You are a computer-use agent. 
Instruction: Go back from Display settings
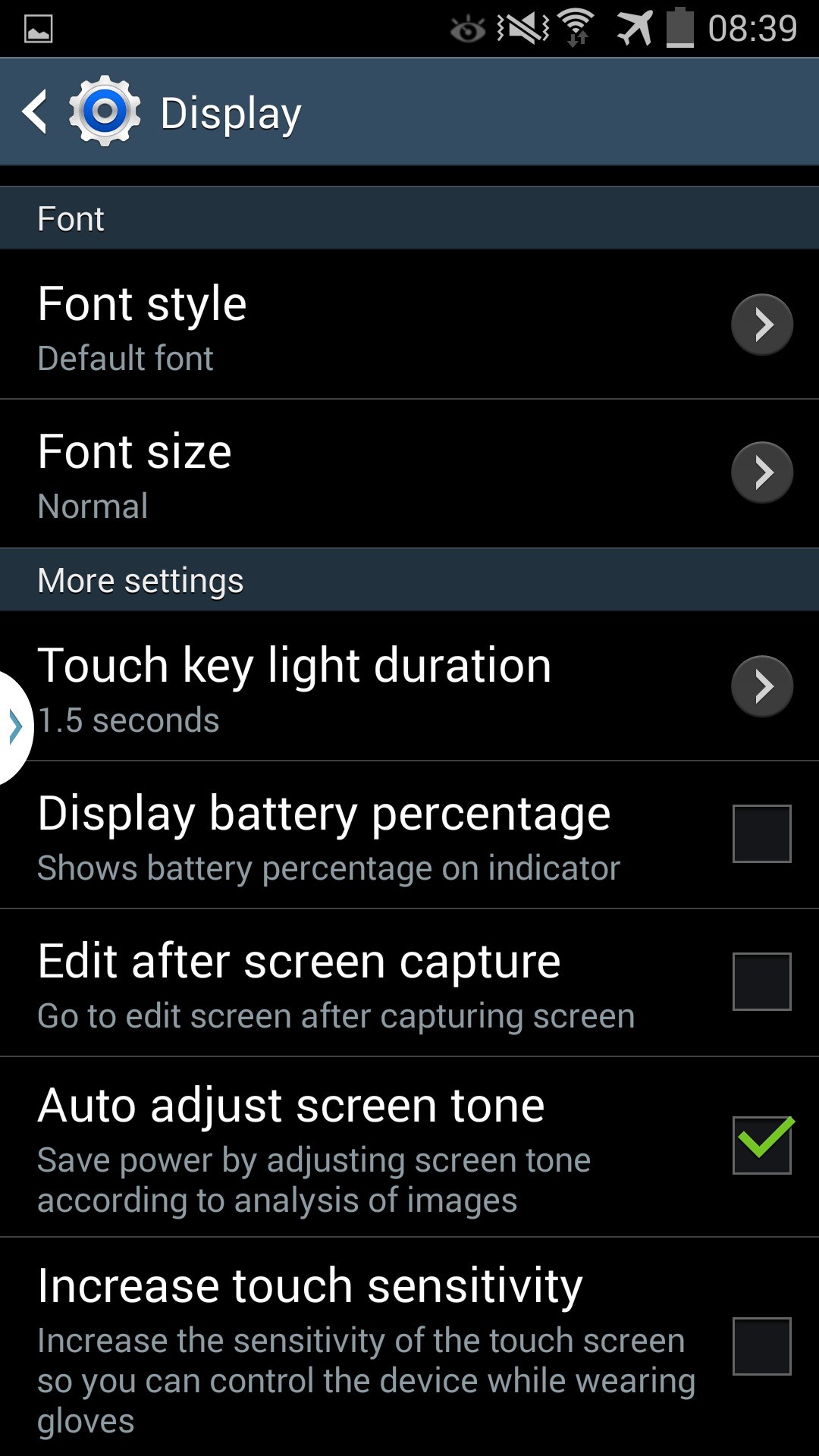(36, 112)
